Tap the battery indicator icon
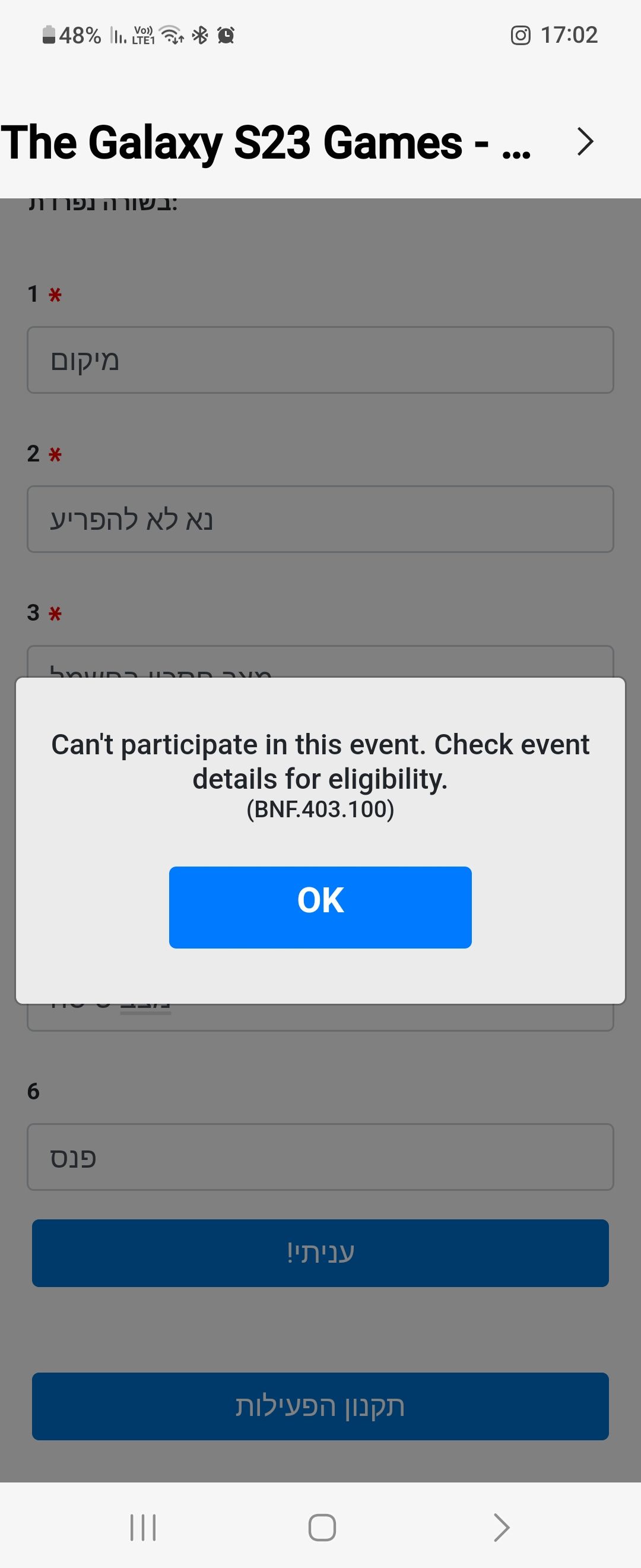 tap(50, 34)
